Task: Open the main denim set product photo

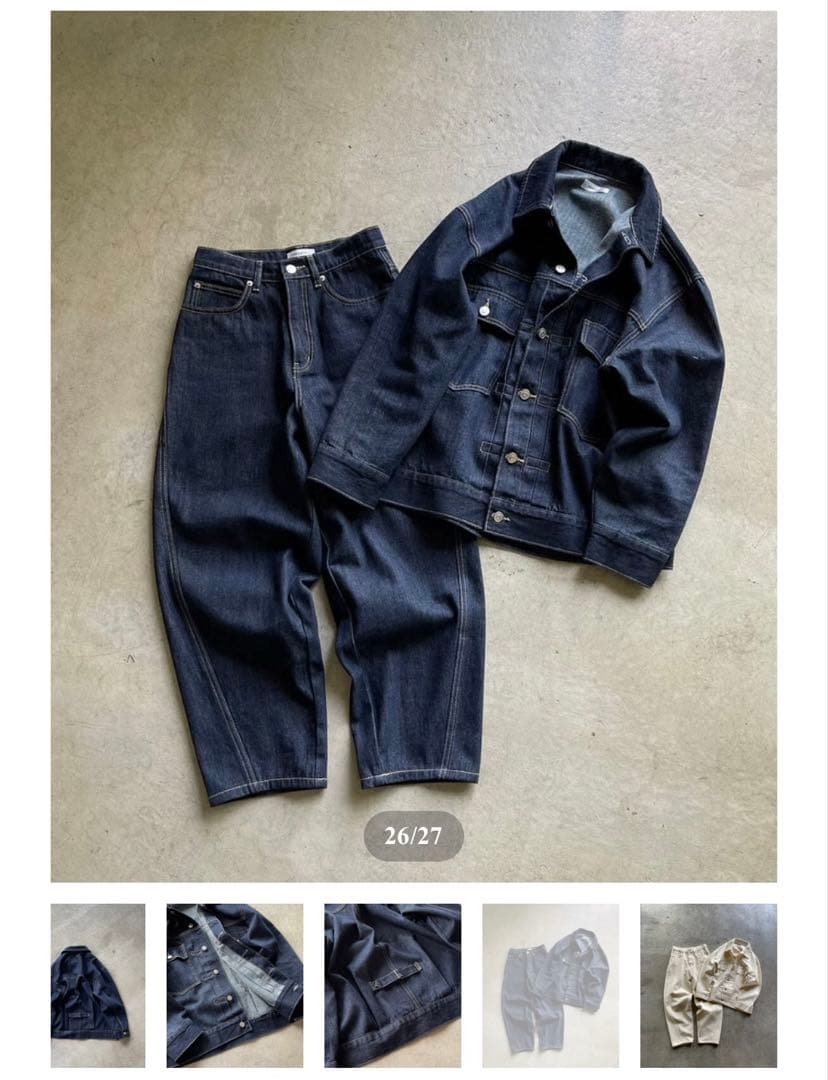Action: click(413, 446)
